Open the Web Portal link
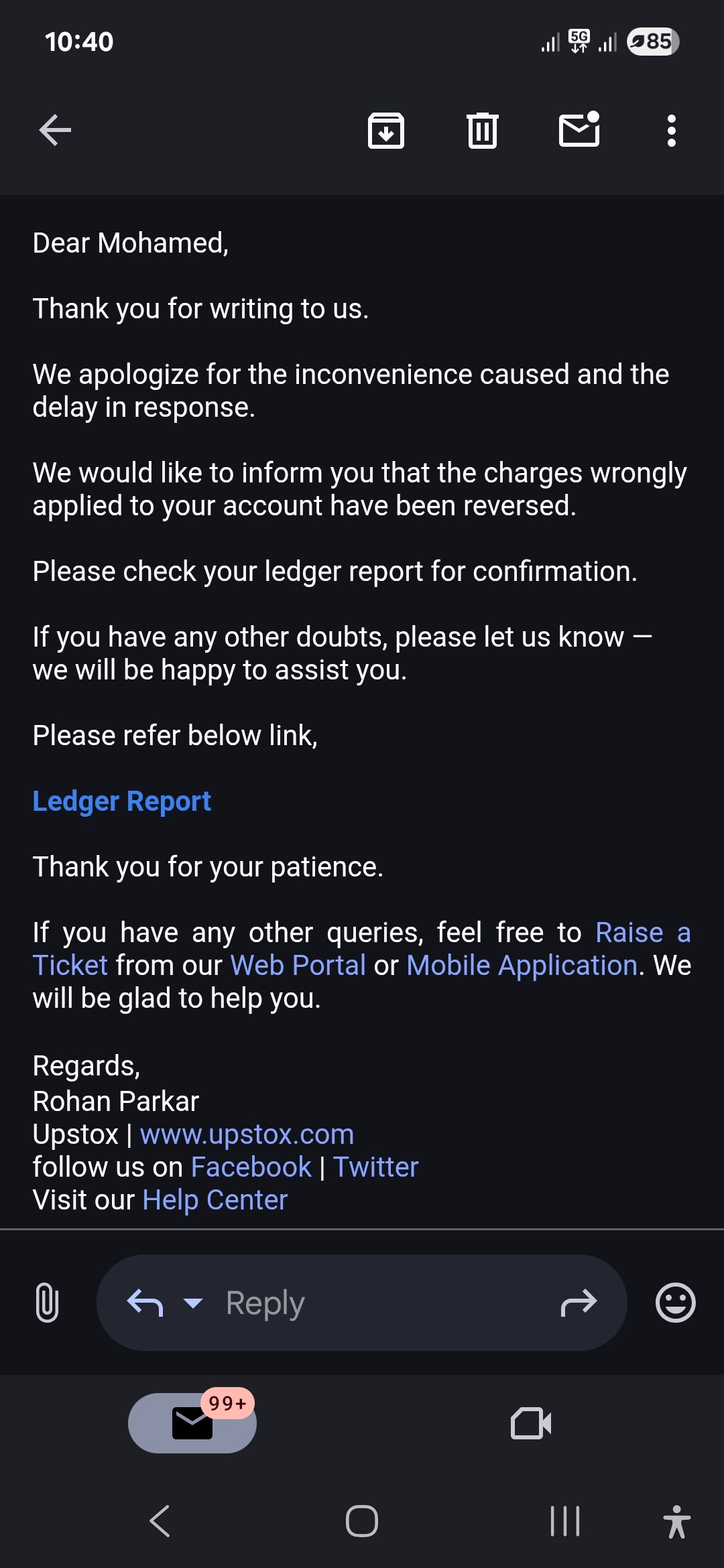The width and height of the screenshot is (724, 1568). pos(298,966)
